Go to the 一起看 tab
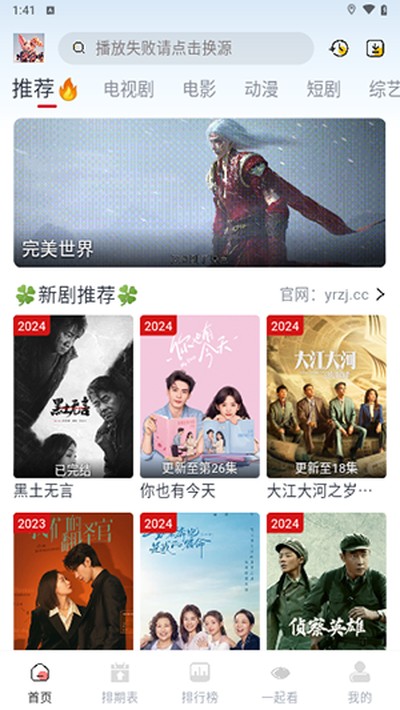Viewport: 400px width, 710px height. coord(280,683)
